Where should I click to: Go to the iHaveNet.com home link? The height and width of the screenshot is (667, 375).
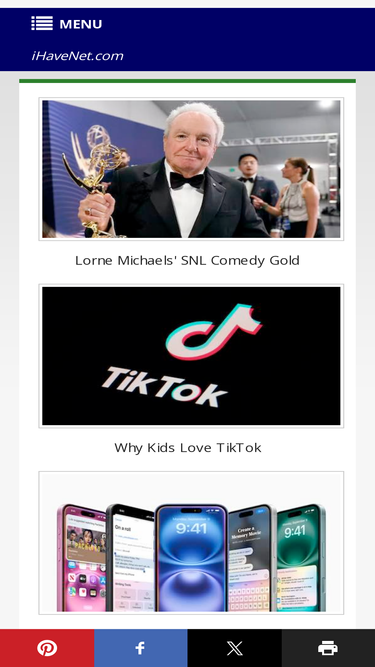(x=77, y=56)
